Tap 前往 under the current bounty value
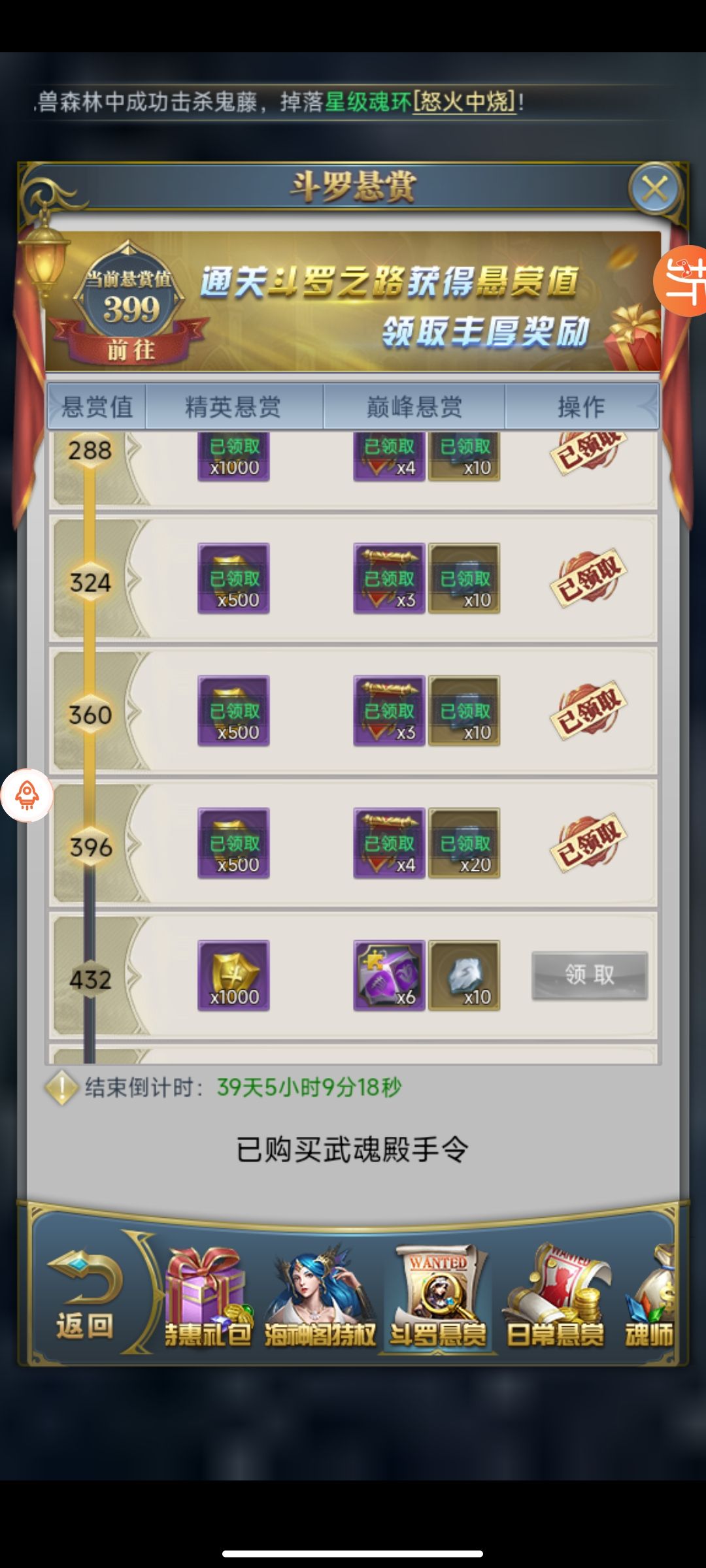 click(x=131, y=351)
